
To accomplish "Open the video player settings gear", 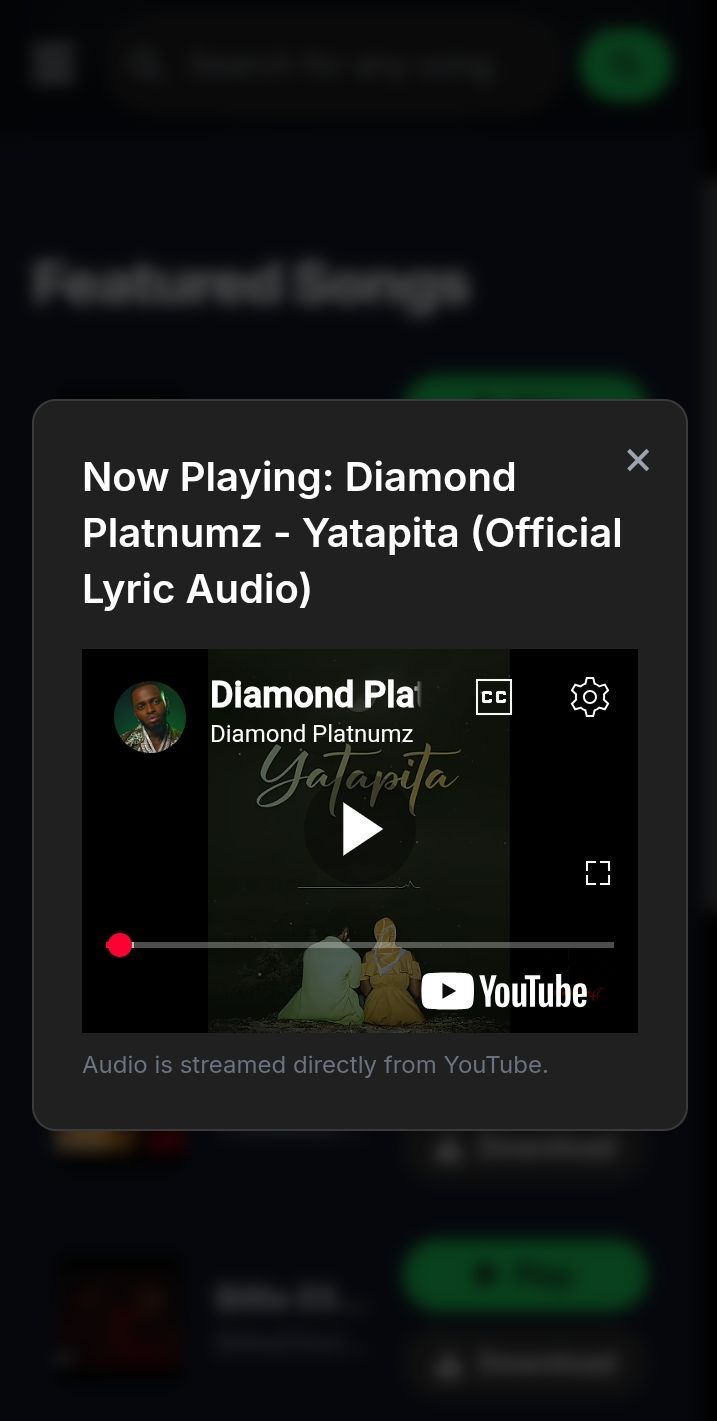I will 590,697.
